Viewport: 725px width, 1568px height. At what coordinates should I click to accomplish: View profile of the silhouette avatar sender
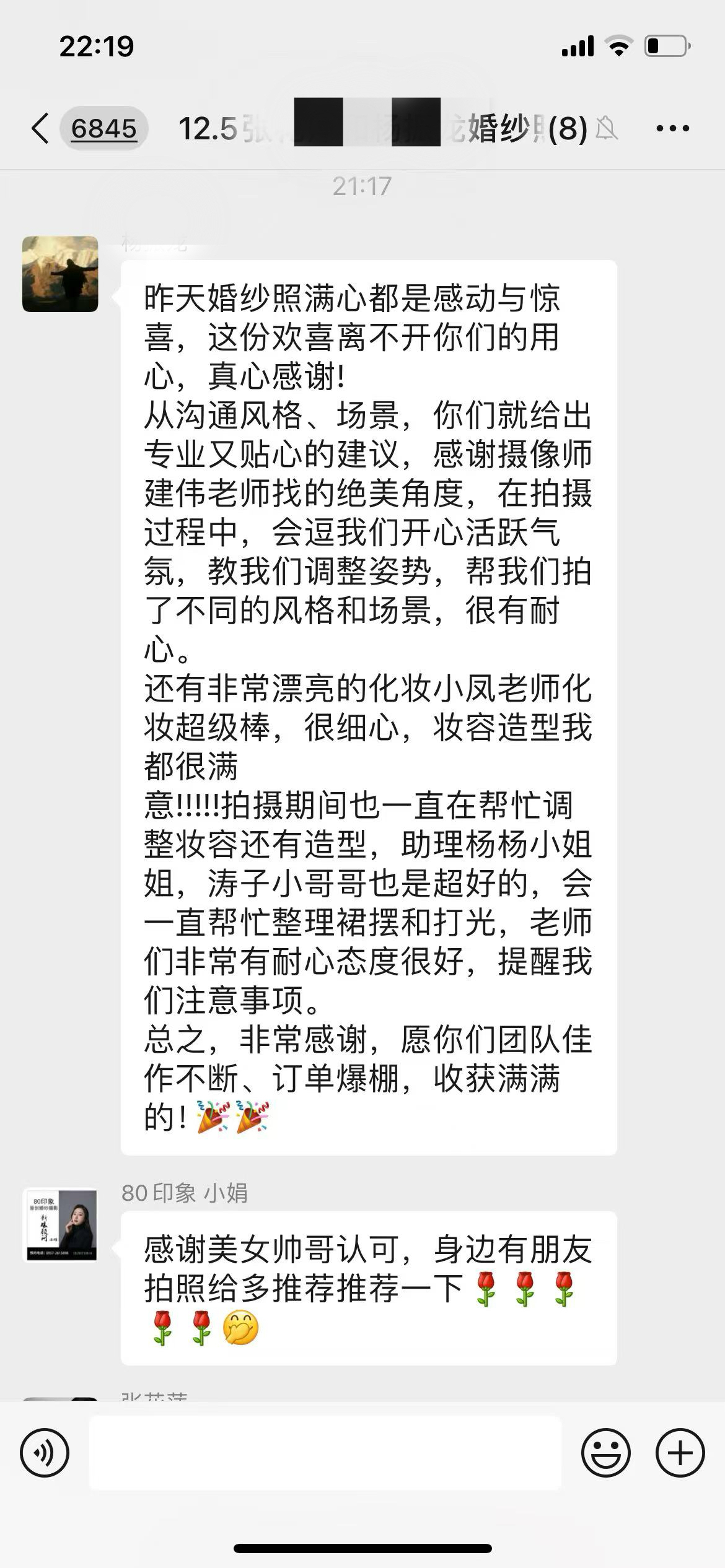click(x=60, y=274)
